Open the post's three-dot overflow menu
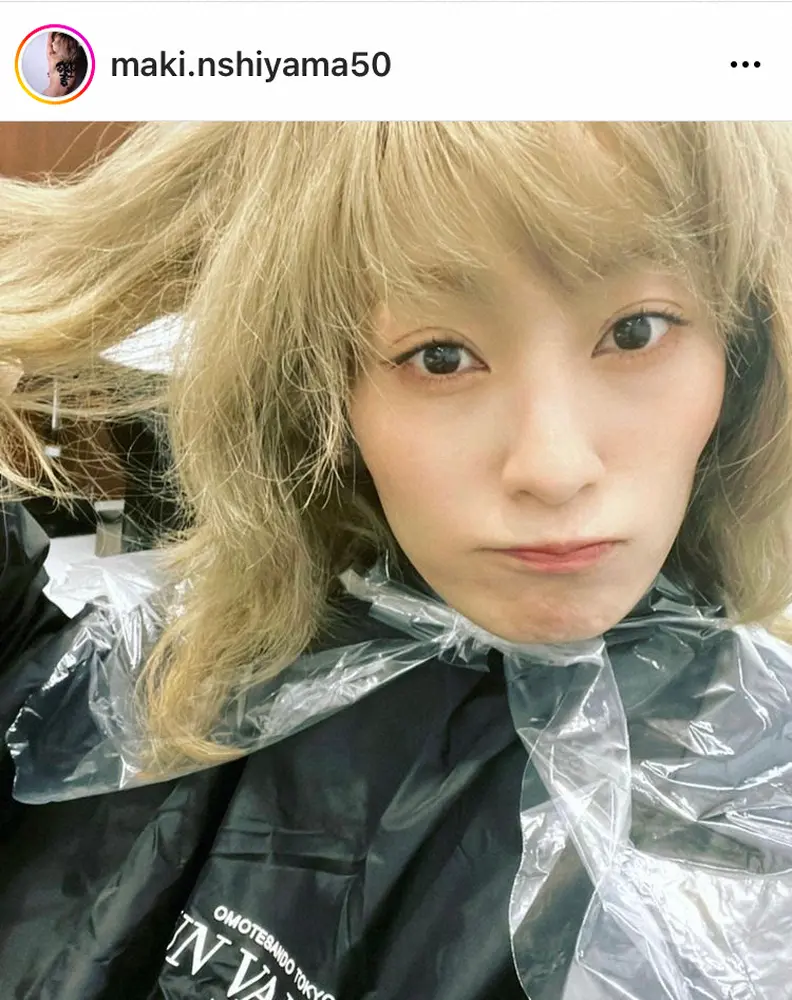Image resolution: width=792 pixels, height=1000 pixels. (745, 65)
